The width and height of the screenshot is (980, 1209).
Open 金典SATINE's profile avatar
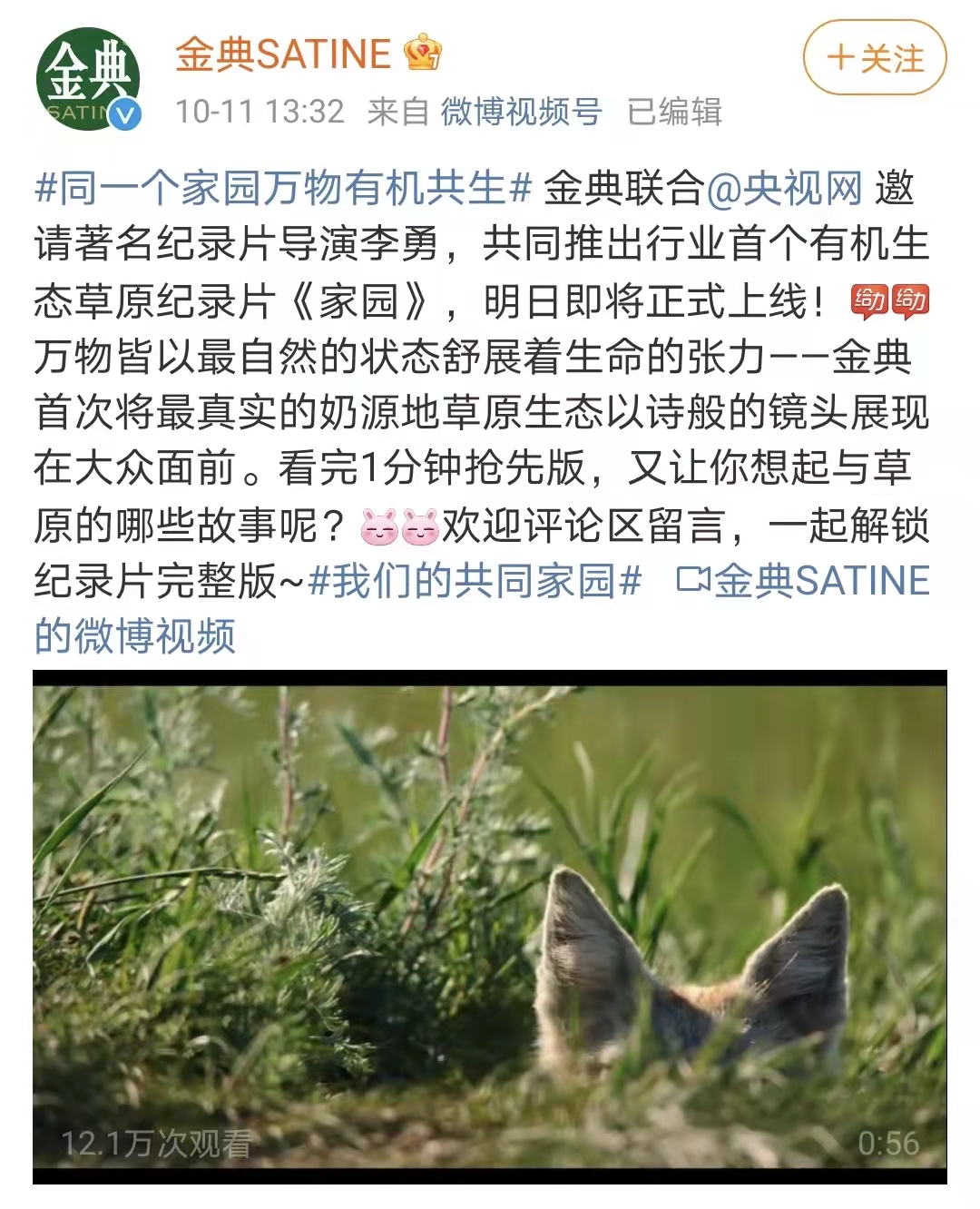[88, 80]
